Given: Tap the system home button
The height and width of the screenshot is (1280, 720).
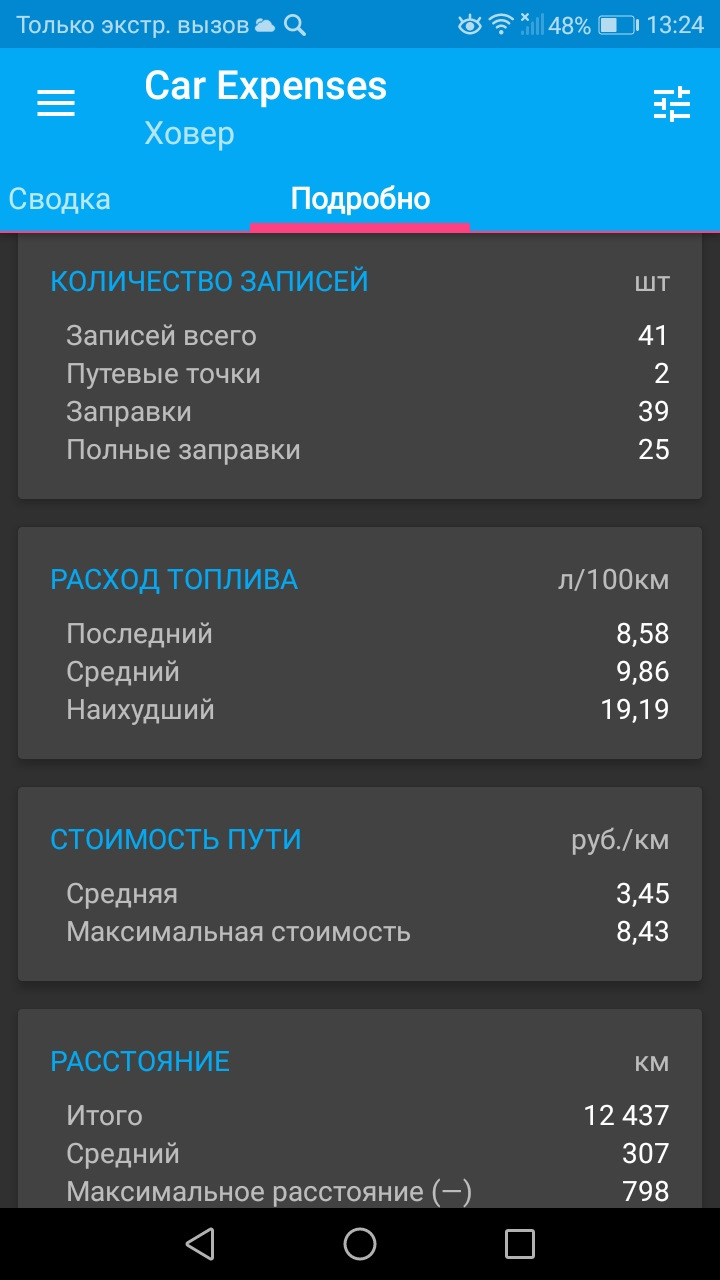Looking at the screenshot, I should 360,1244.
